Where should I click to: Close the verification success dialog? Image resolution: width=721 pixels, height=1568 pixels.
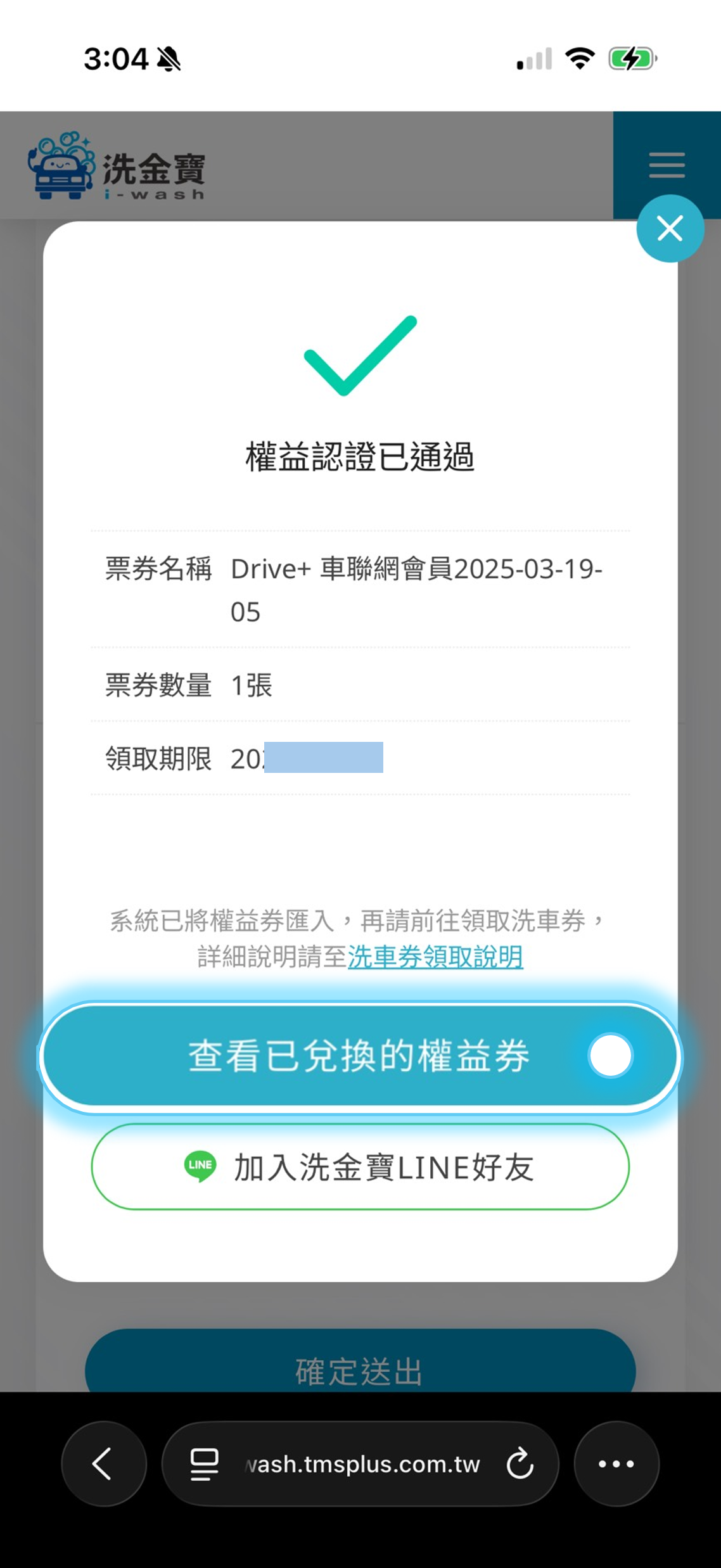pos(670,229)
